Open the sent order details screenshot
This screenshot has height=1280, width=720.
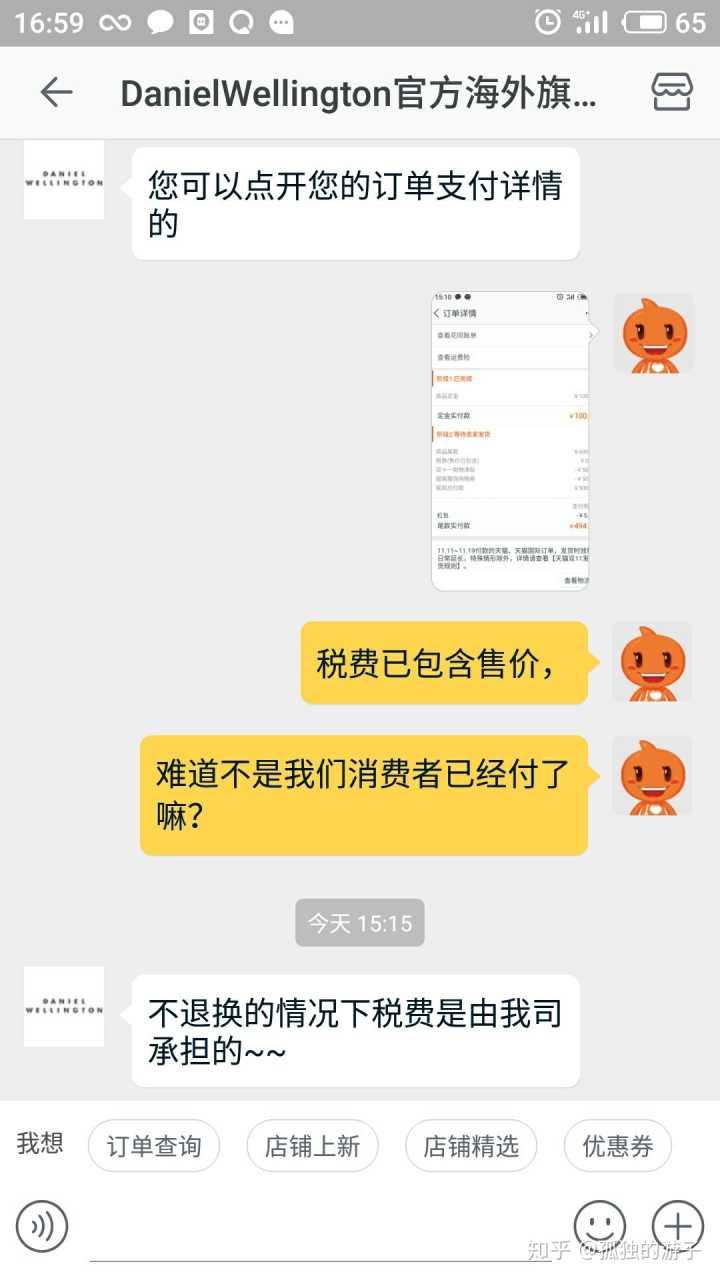(510, 441)
